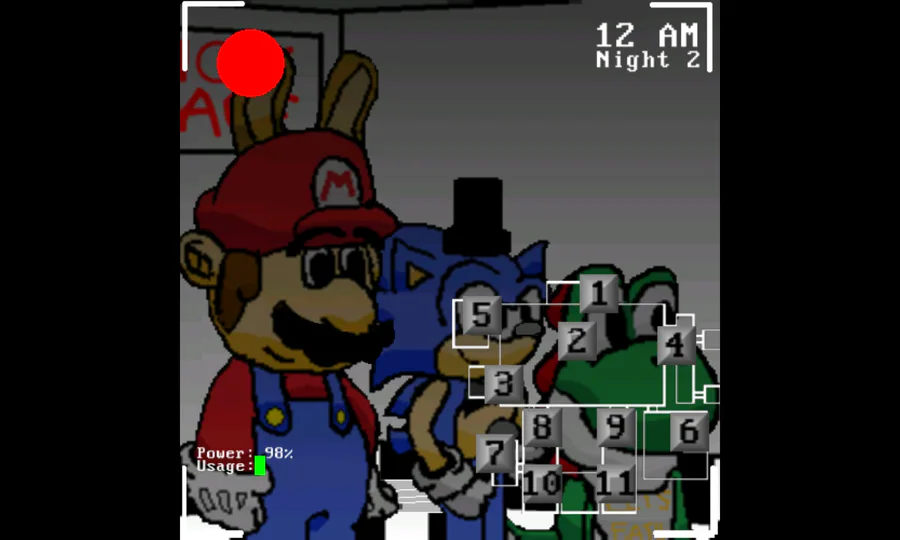Select camera 10
This screenshot has width=900, height=540.
click(x=542, y=483)
